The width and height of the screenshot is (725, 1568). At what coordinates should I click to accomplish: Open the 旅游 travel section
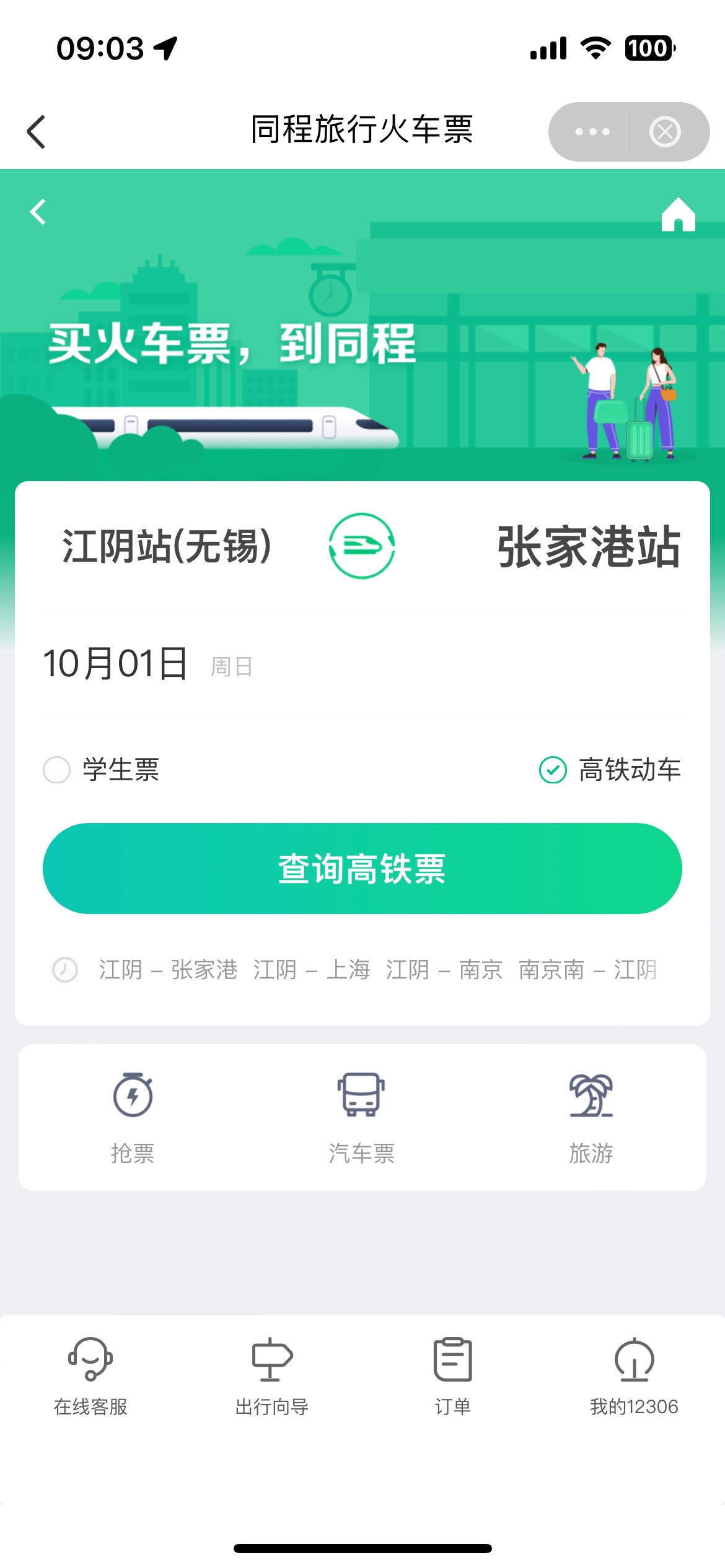tap(591, 1117)
